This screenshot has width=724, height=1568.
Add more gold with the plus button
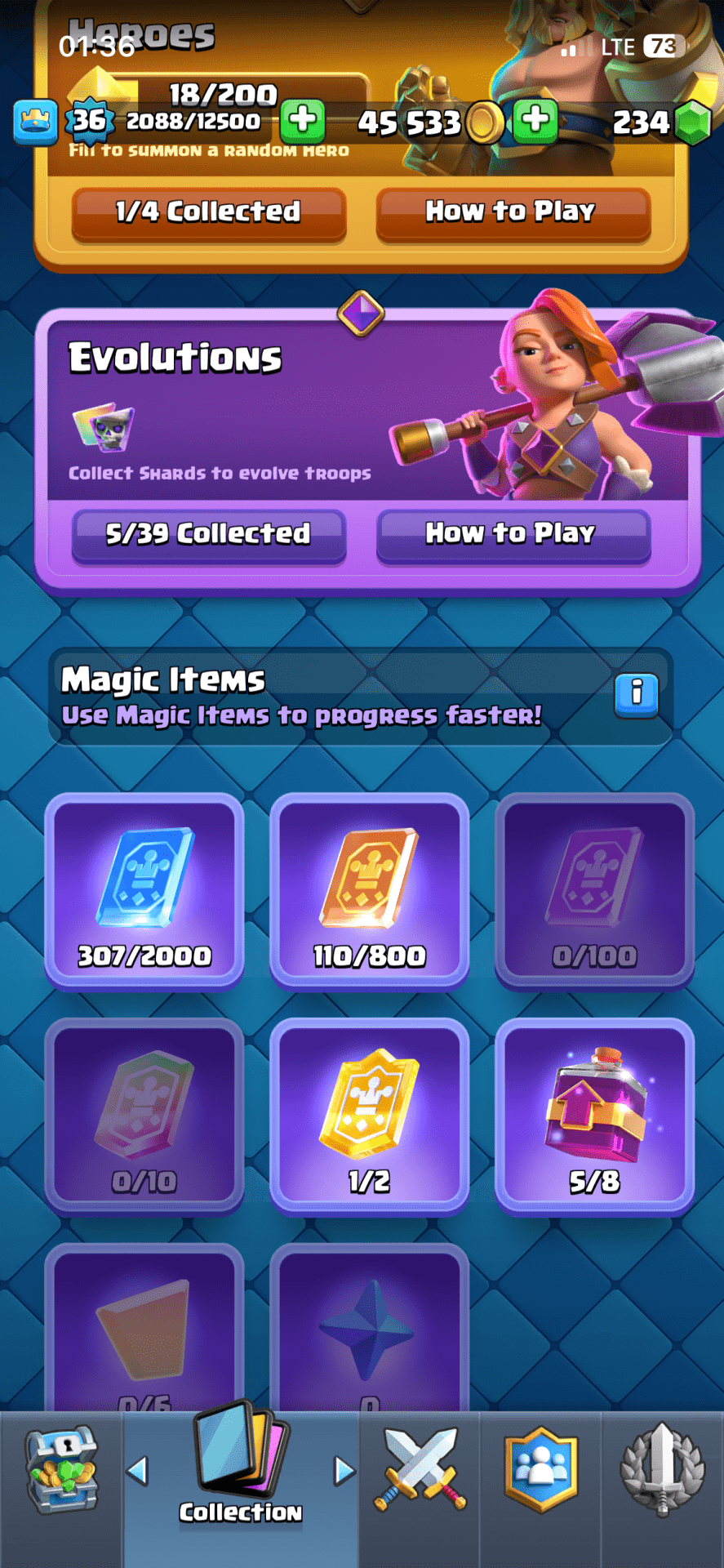click(x=535, y=121)
